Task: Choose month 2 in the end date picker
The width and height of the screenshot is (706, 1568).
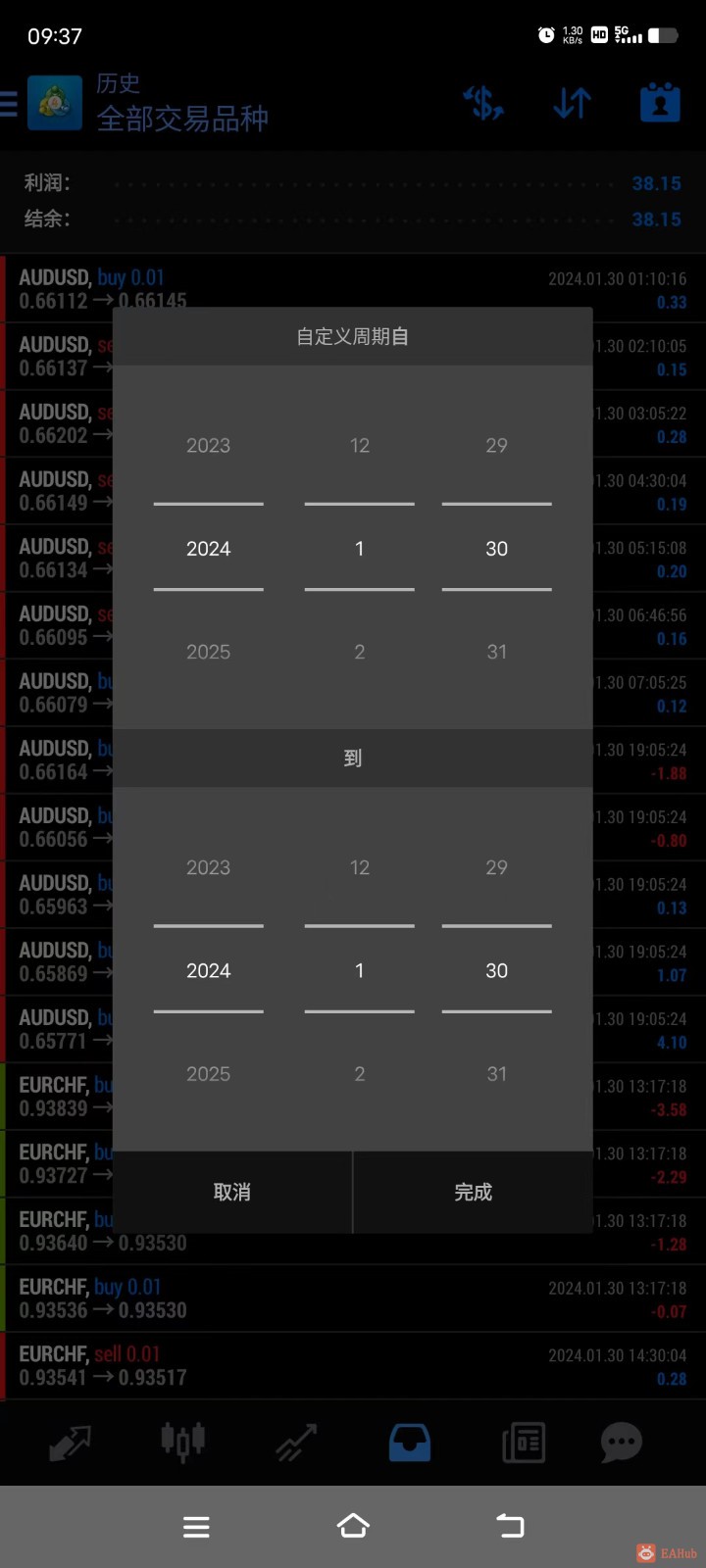Action: click(359, 1074)
